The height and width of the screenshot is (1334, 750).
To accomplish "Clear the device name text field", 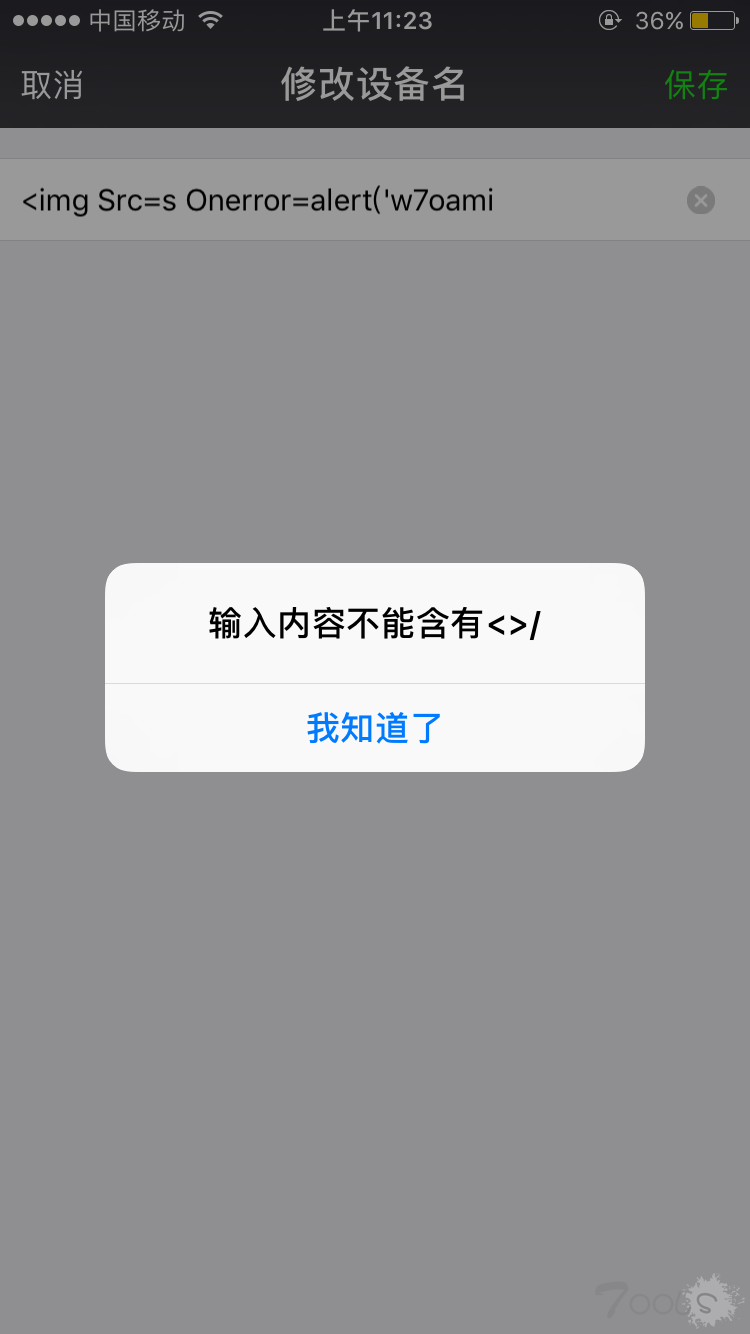I will 701,201.
